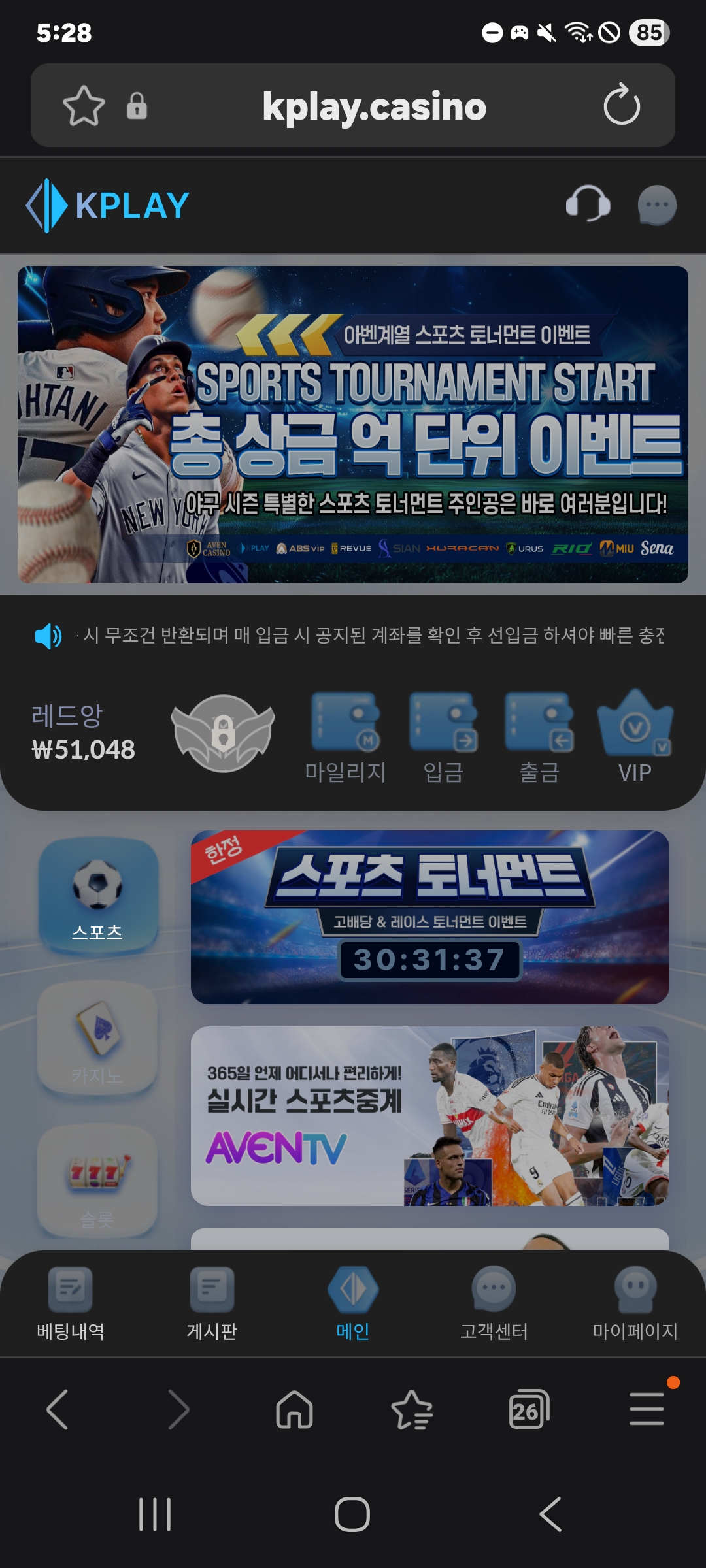
Task: Open the headset customer support icon
Action: click(x=588, y=204)
